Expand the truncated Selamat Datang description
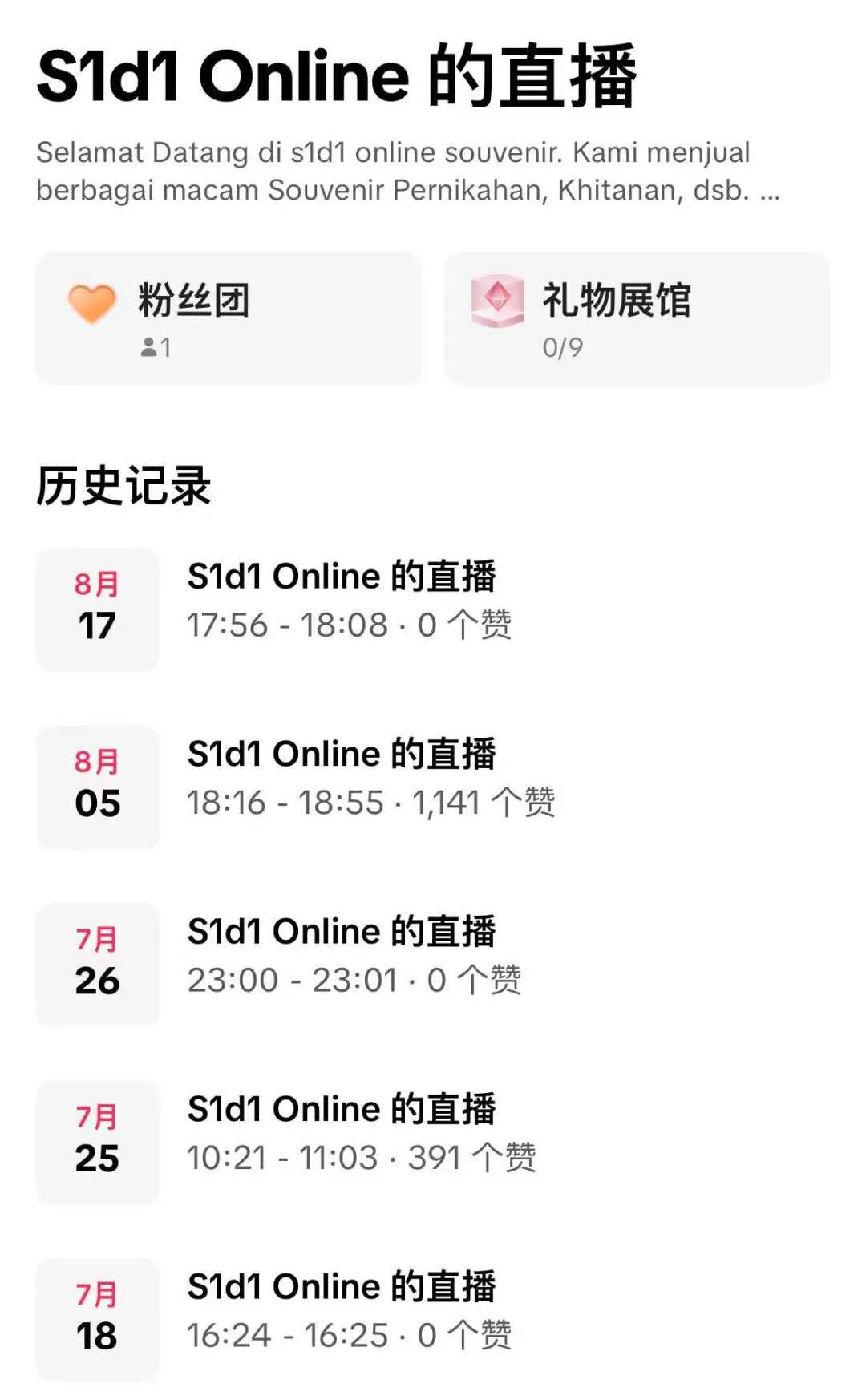 769,192
